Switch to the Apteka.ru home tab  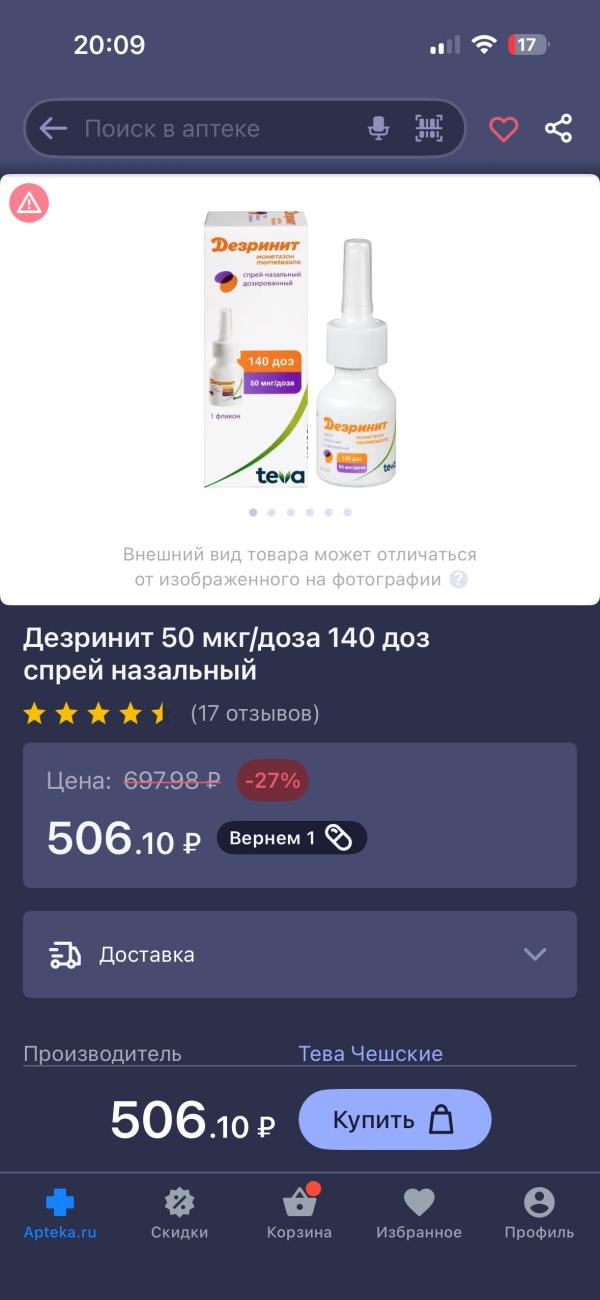60,1213
